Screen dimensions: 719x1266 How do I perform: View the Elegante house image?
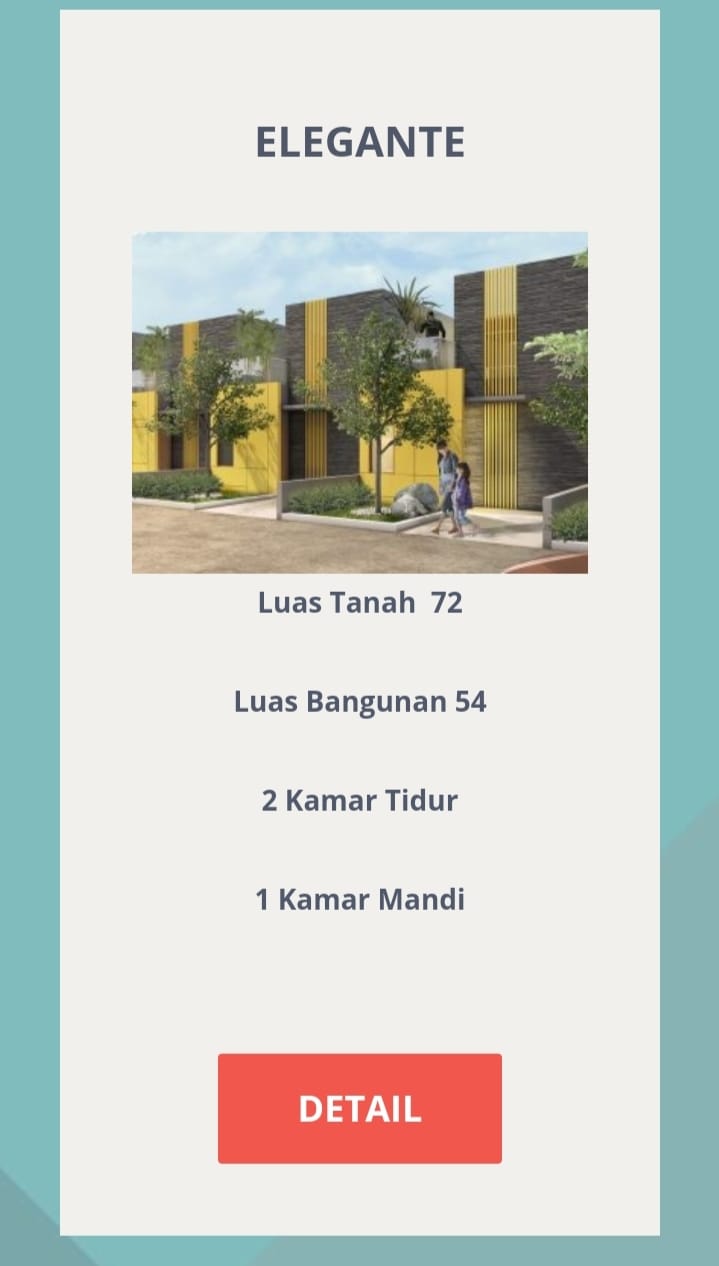pos(359,403)
